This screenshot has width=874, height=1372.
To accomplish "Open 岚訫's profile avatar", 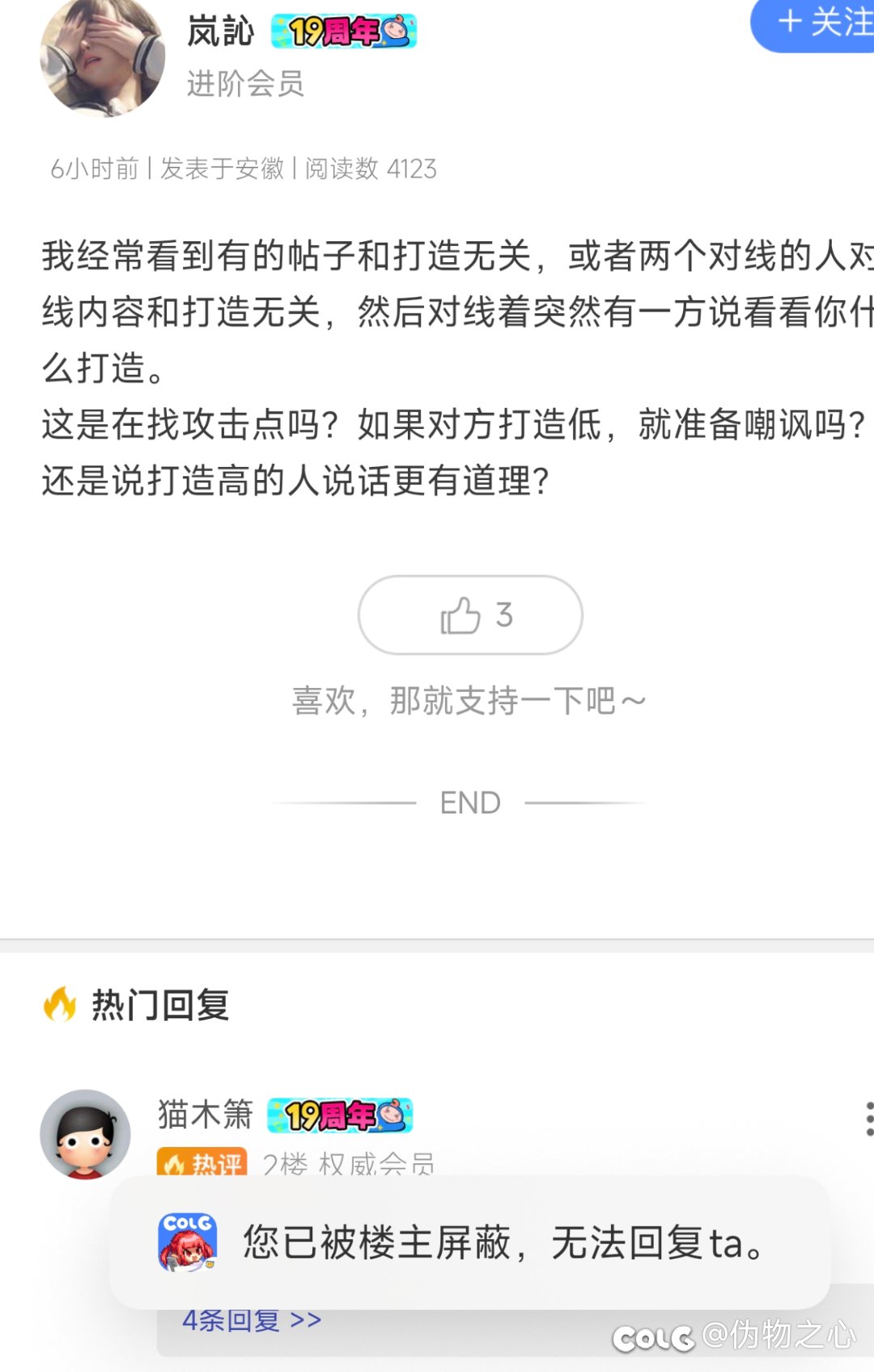I will [x=102, y=57].
